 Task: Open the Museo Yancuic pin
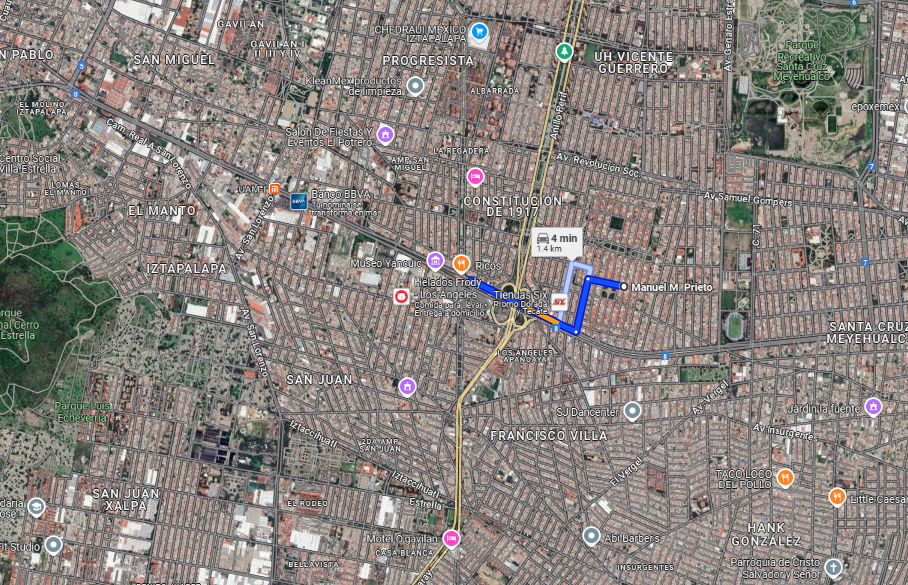(x=435, y=262)
